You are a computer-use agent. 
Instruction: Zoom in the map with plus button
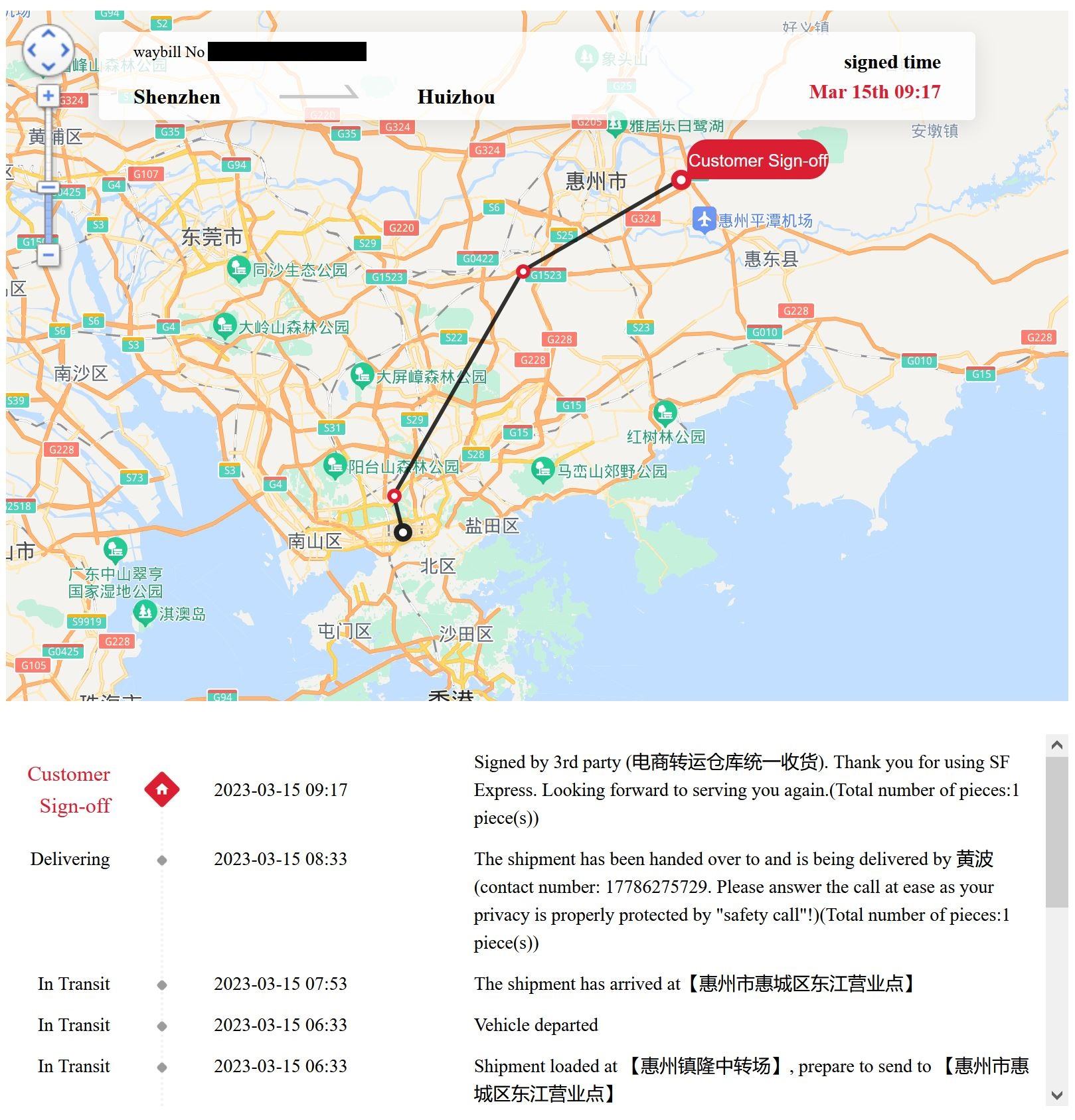coord(48,96)
